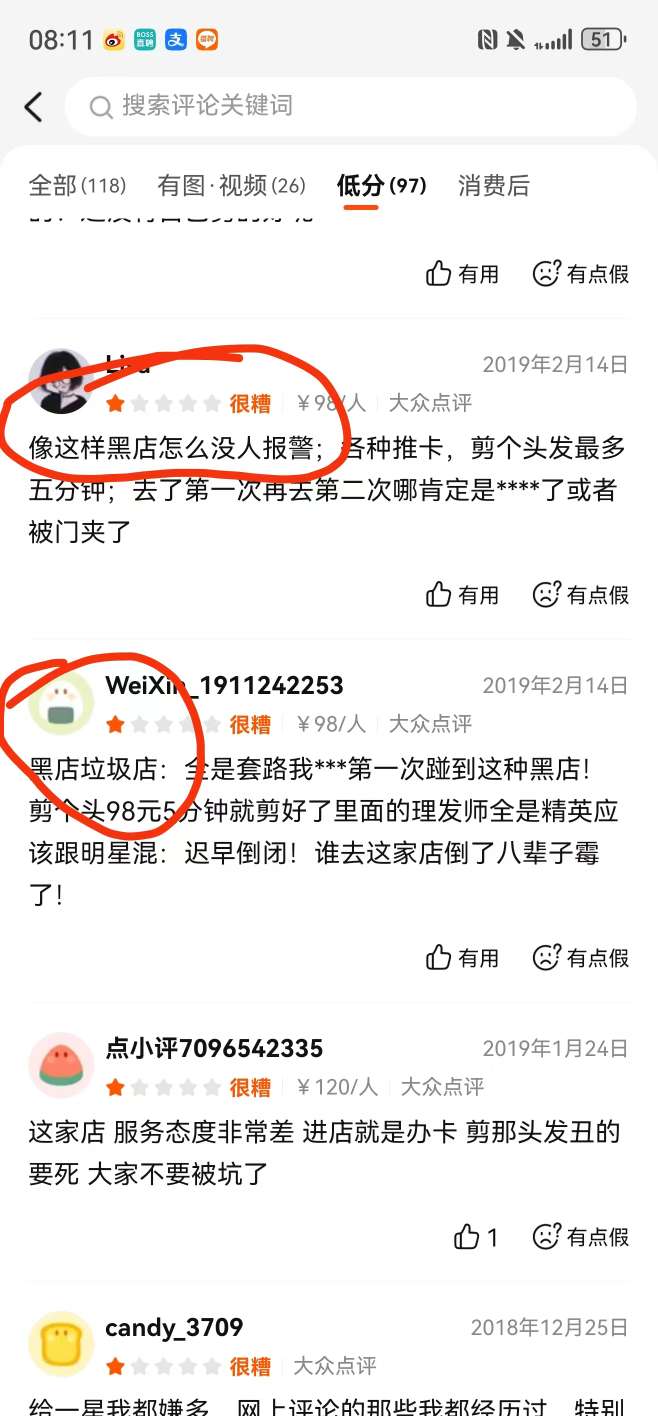The image size is (658, 1416).
Task: Open candy_3709's profile avatar
Action: click(x=61, y=1345)
